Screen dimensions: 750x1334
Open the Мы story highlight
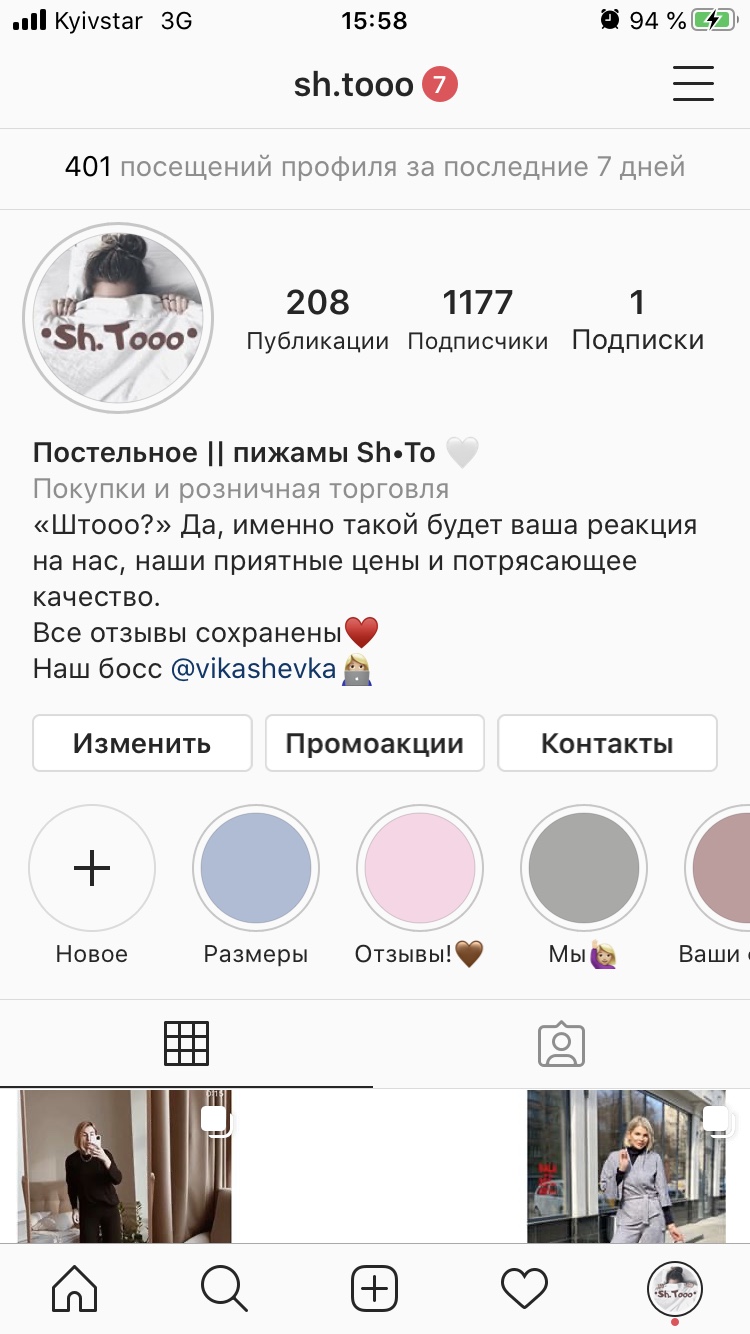coord(584,868)
